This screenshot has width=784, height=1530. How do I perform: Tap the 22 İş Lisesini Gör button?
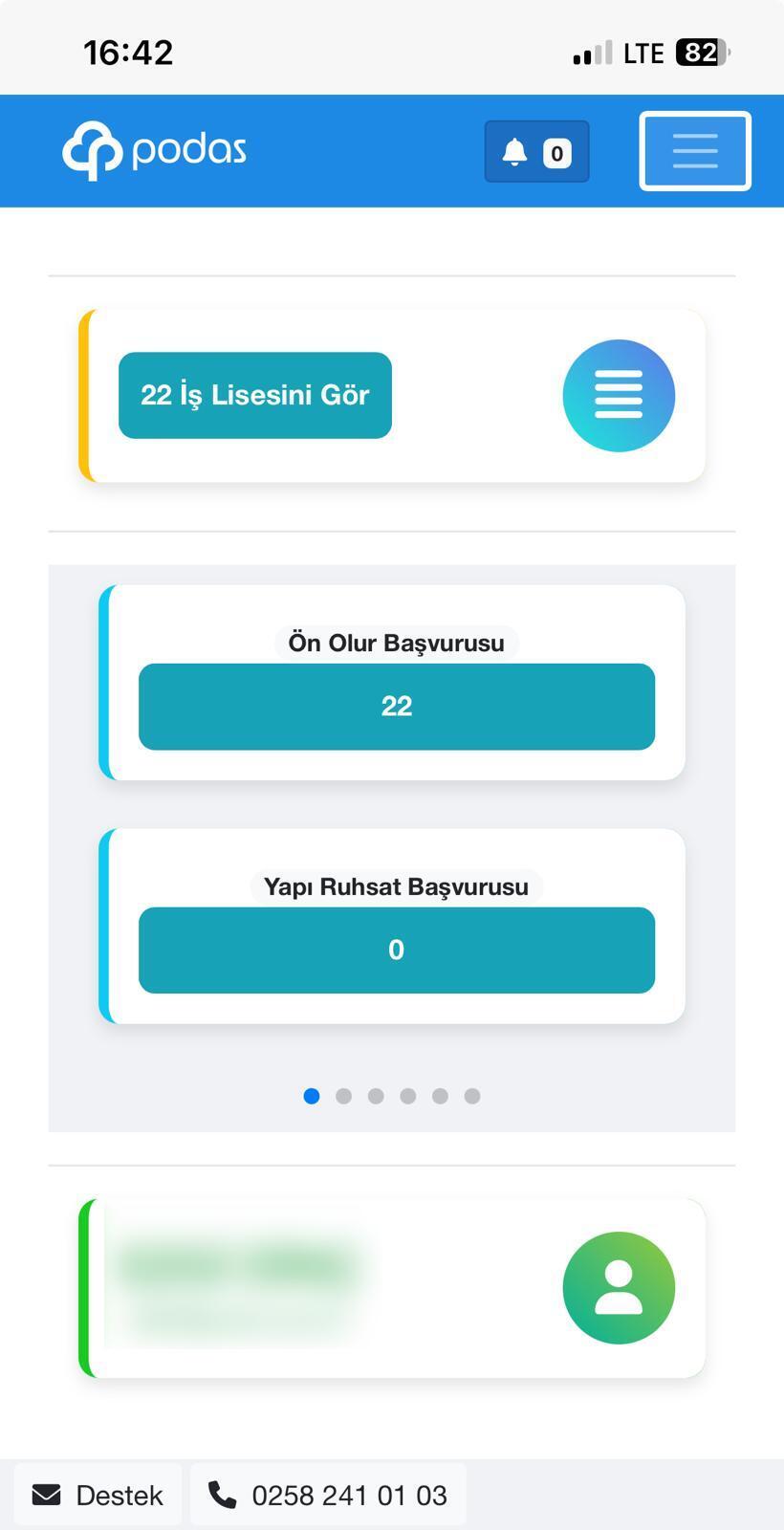click(255, 395)
